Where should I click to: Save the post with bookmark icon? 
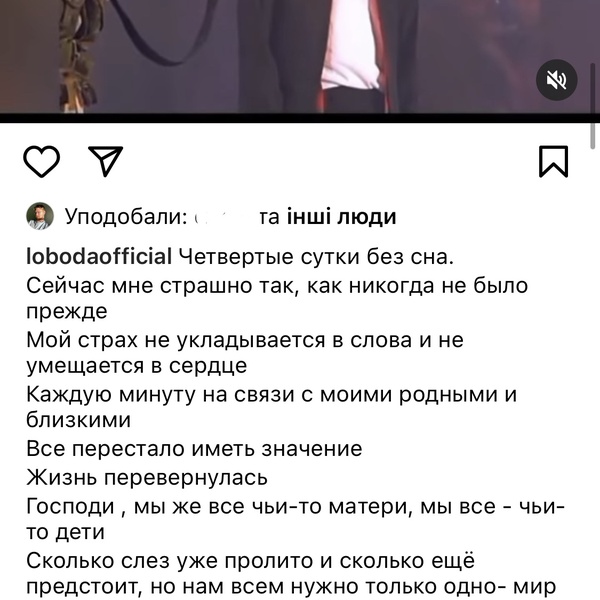[x=553, y=161]
